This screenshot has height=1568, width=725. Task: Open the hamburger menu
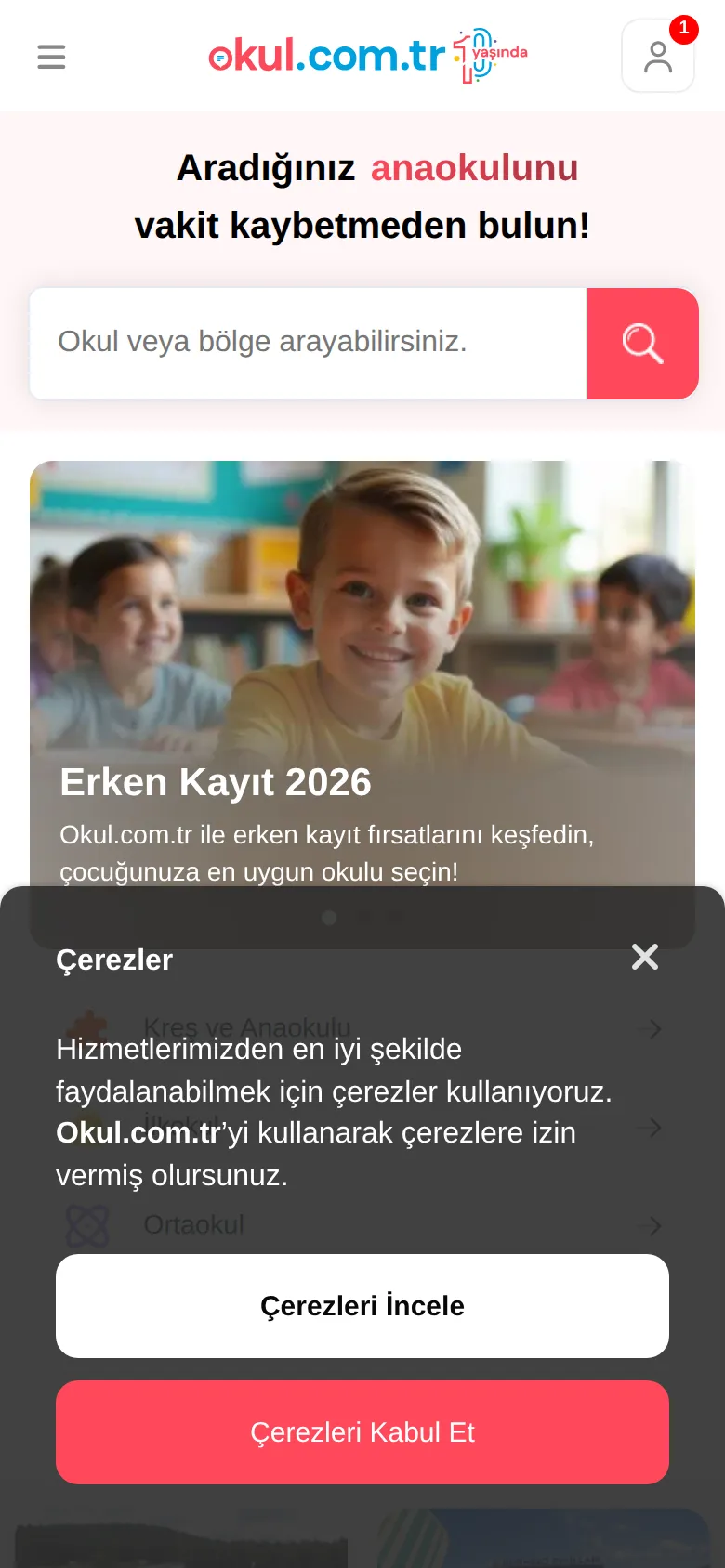point(51,57)
